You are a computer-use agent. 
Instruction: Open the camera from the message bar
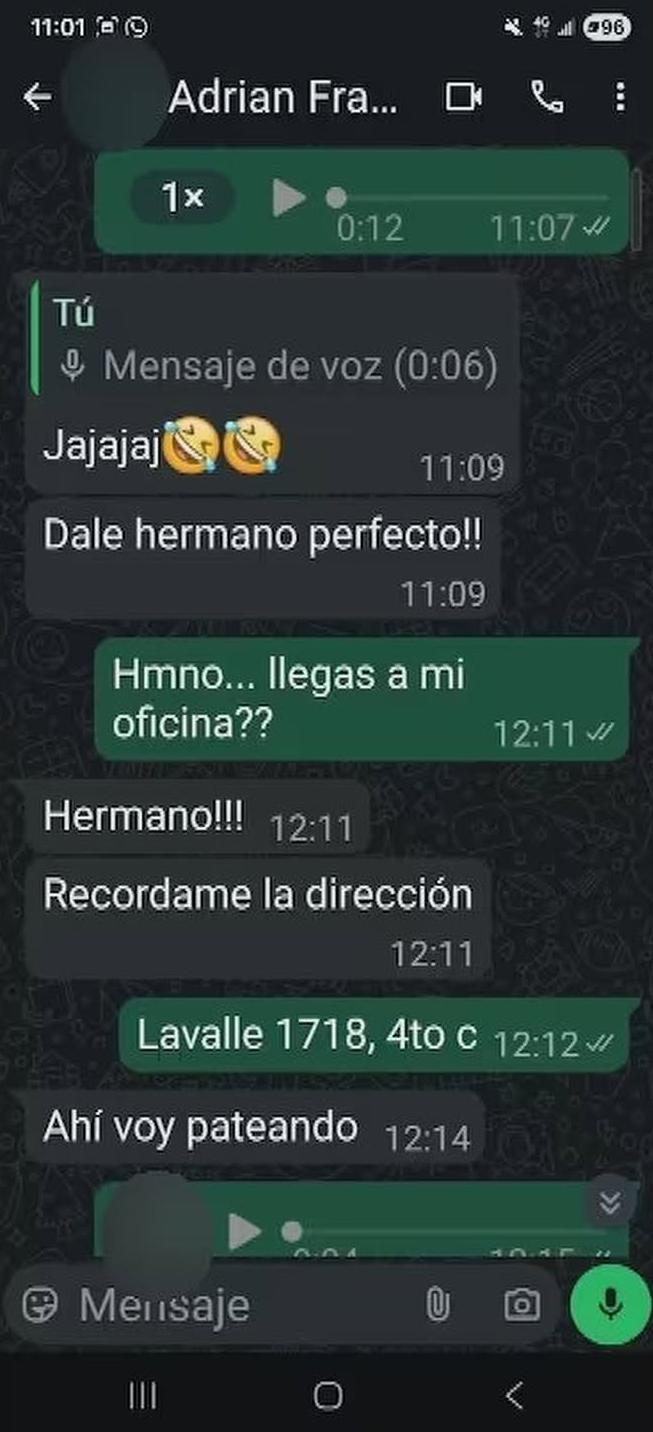520,1304
